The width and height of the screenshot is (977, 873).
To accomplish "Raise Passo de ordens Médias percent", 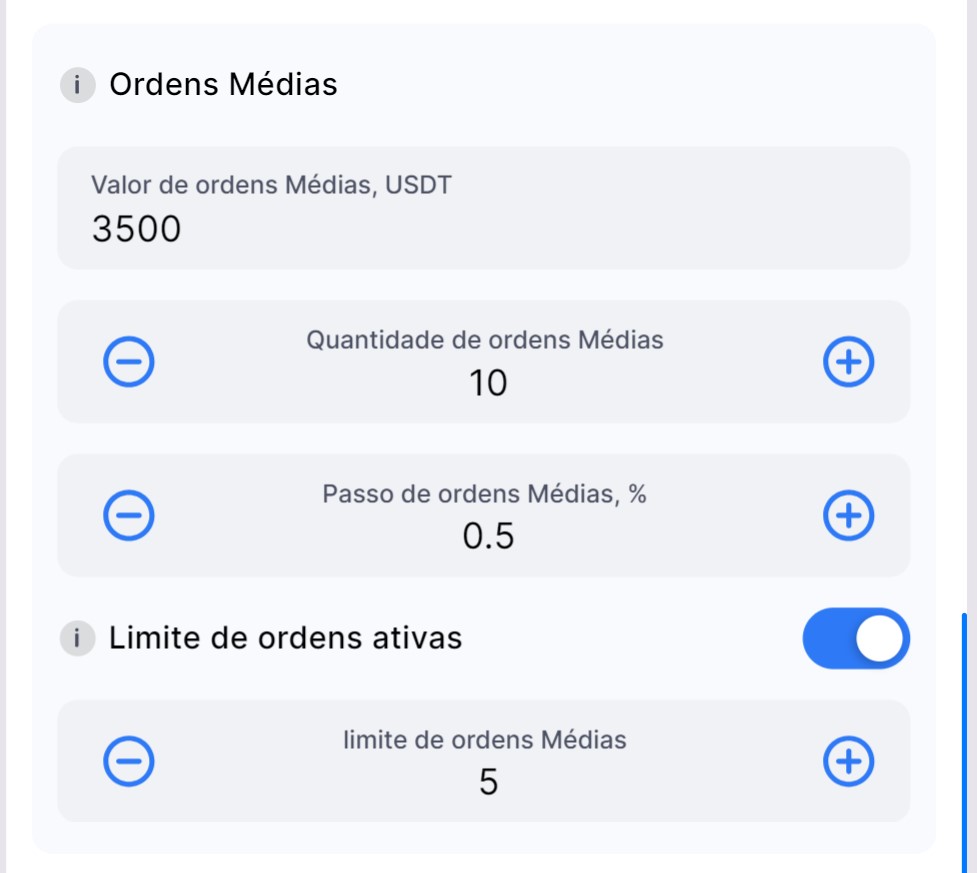I will point(848,515).
